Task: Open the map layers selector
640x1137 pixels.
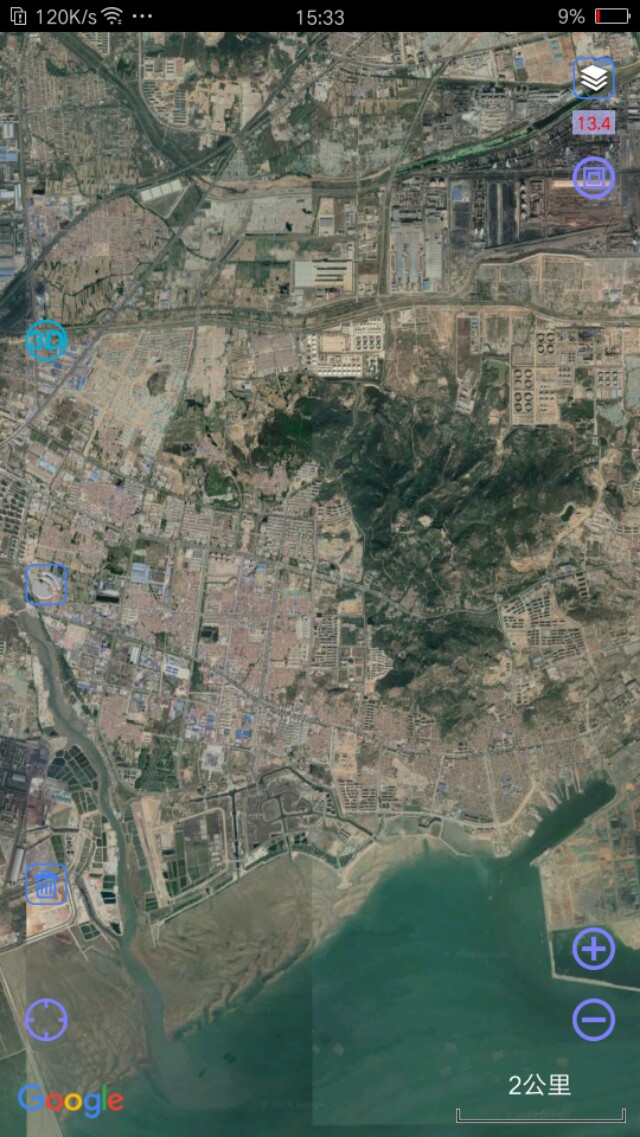Action: pos(594,78)
